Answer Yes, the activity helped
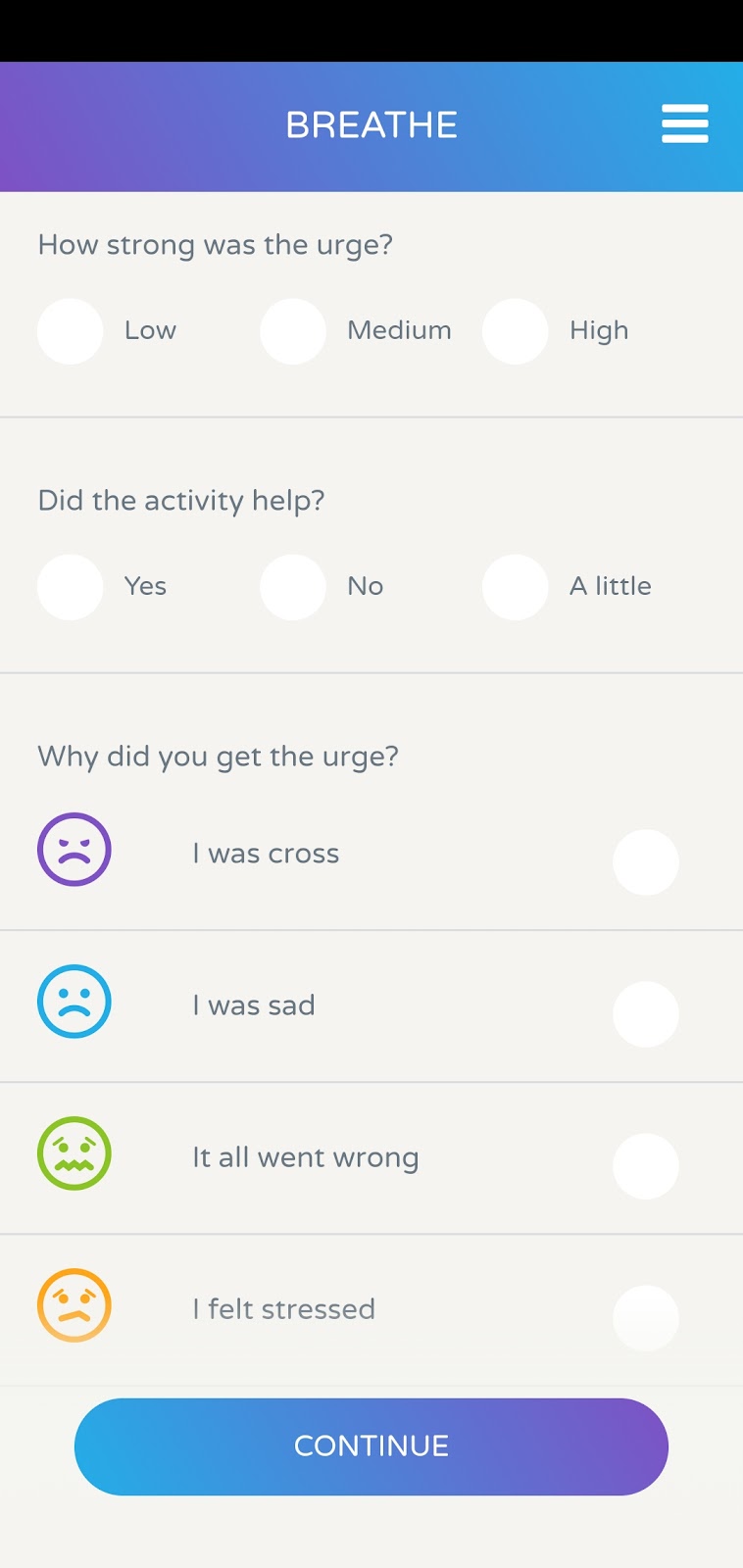The image size is (743, 1568). [x=71, y=587]
